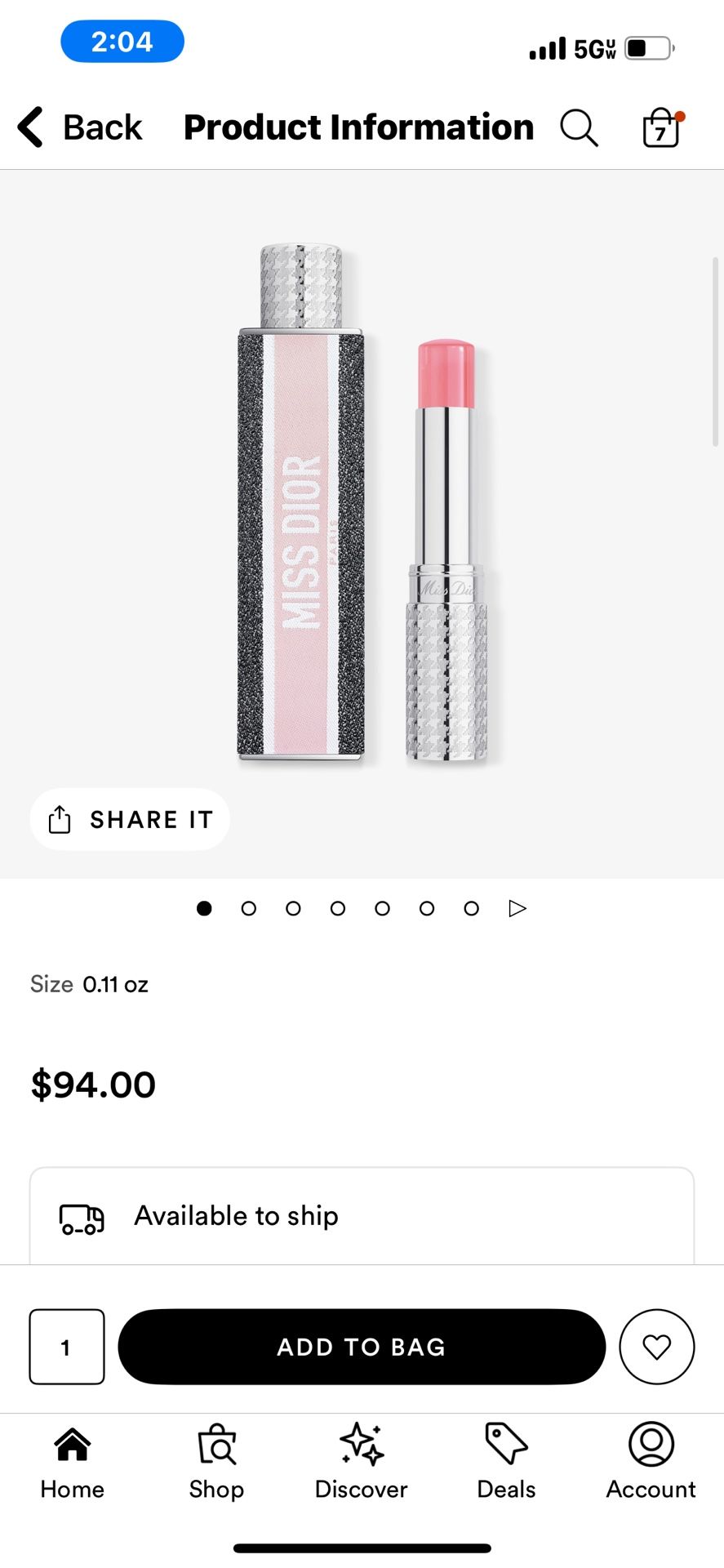724x1568 pixels.
Task: Enlarge the Miss Dior product image
Action: point(362,506)
